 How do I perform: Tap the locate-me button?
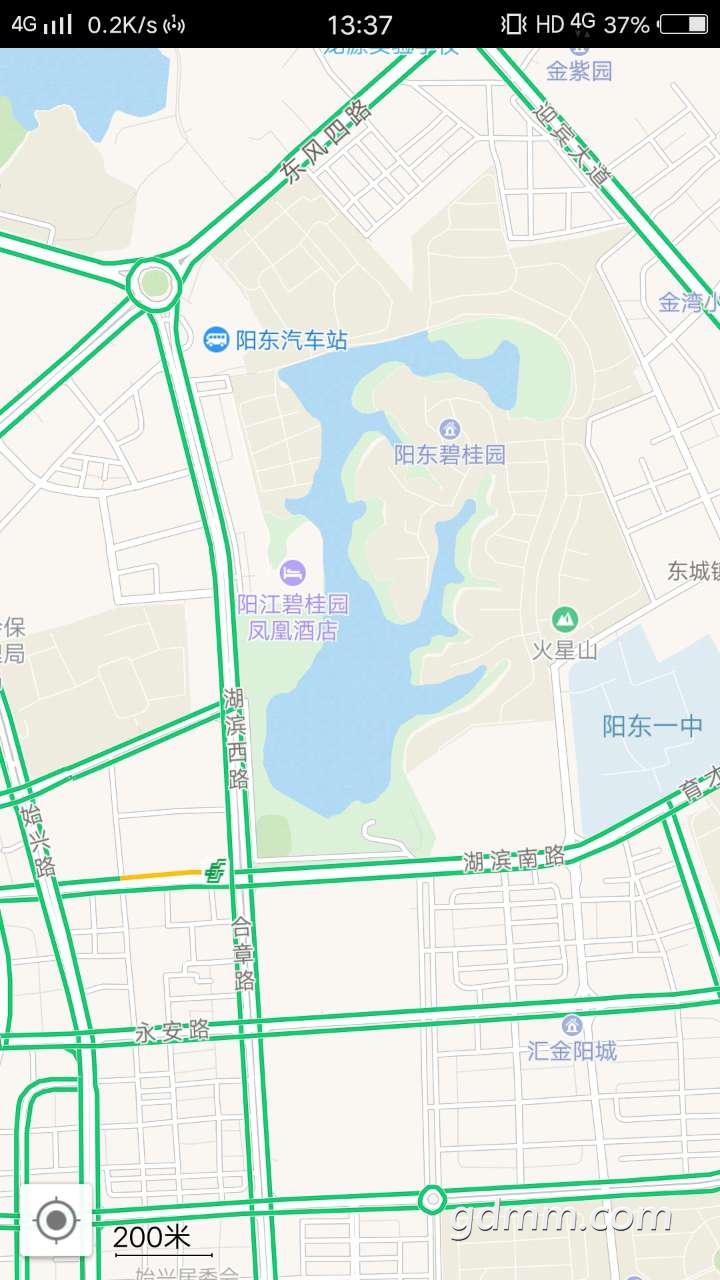(x=57, y=1219)
